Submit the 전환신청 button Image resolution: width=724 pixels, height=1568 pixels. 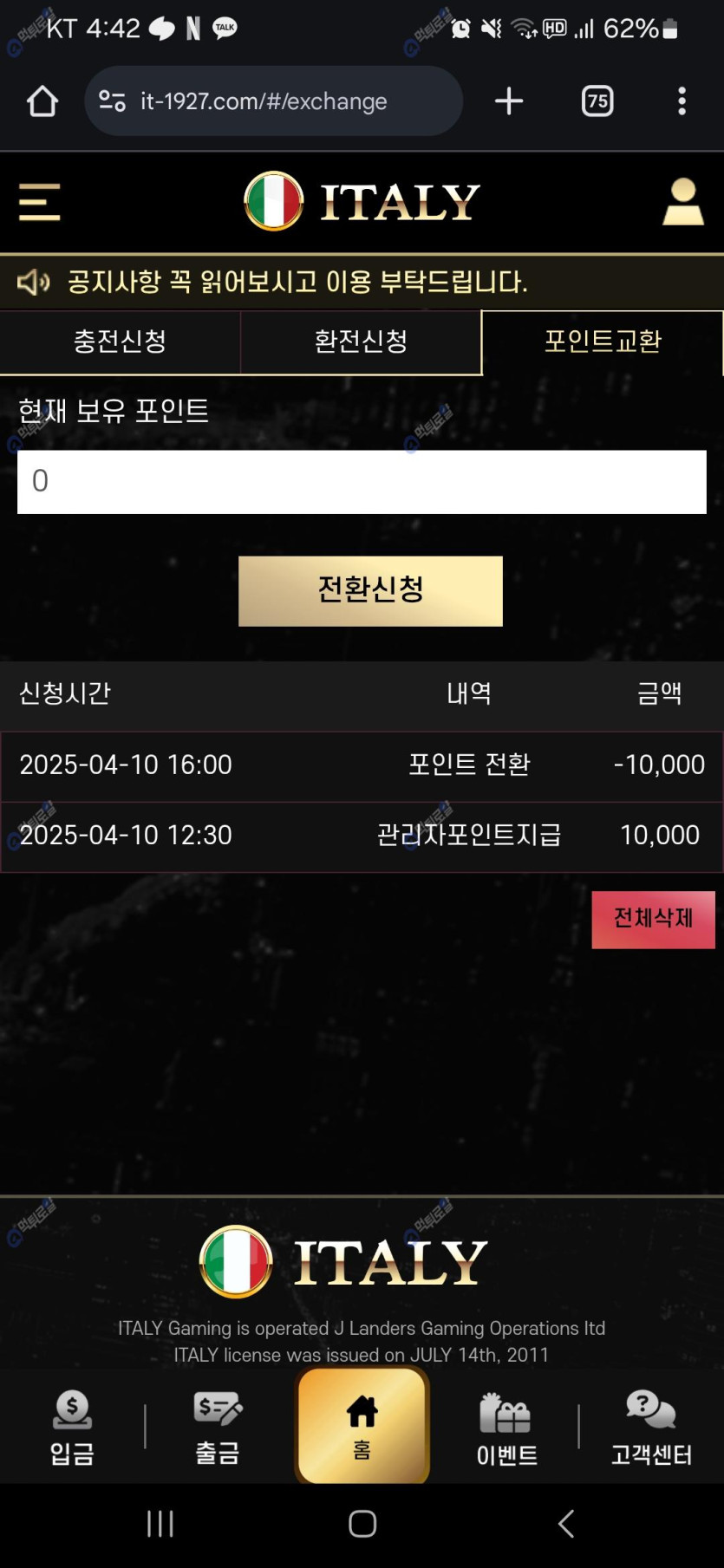click(370, 590)
